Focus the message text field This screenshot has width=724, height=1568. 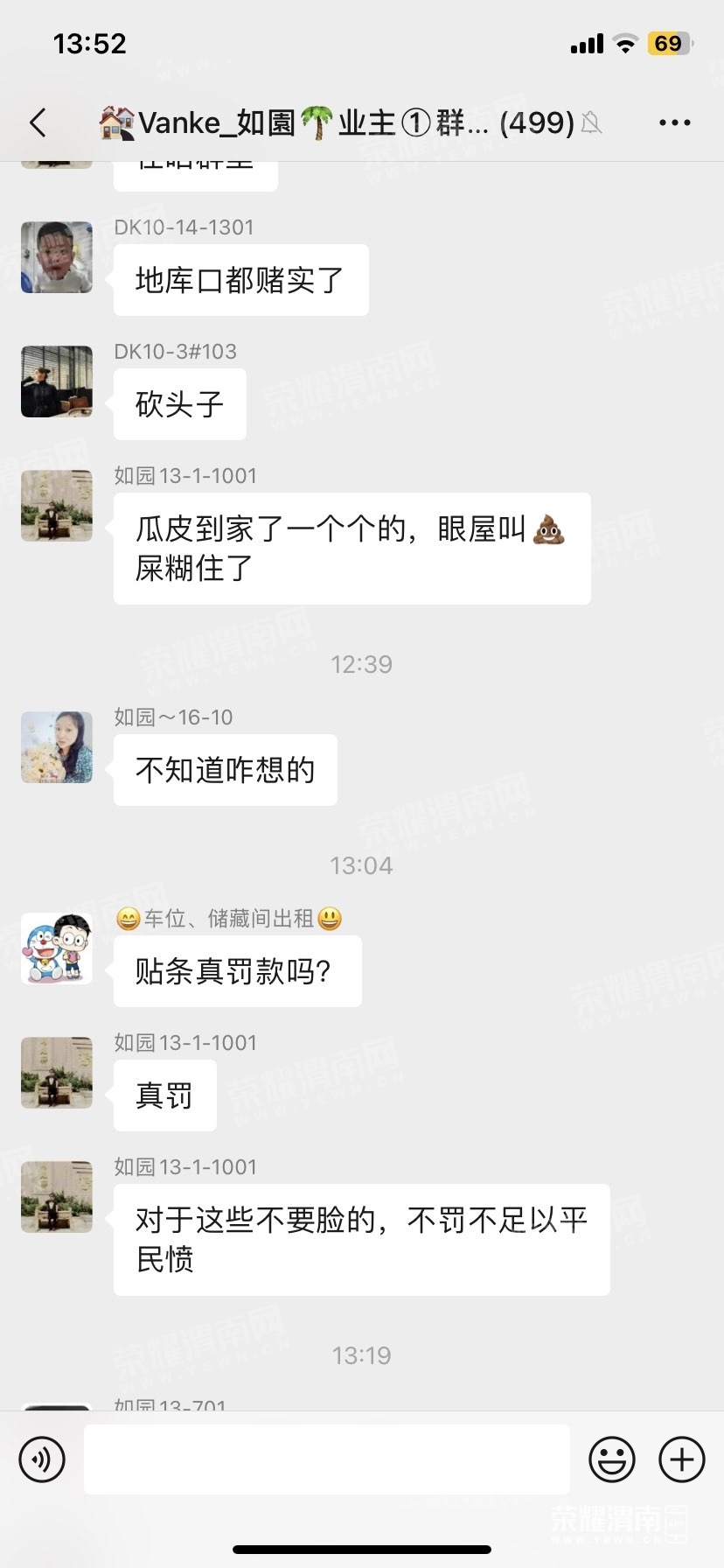[326, 1459]
